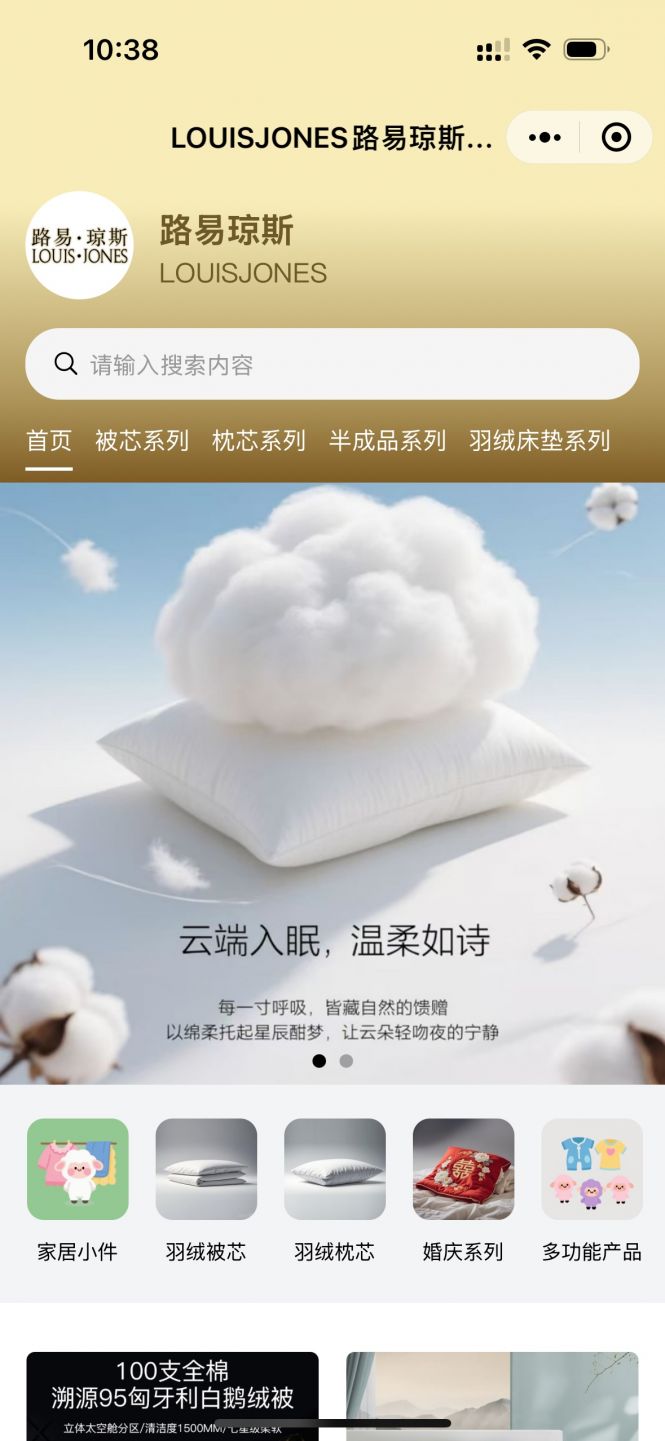This screenshot has height=1441, width=665.
Task: Open the 100支全棉匈牙利白鹅绒被 product card
Action: coord(172,1395)
